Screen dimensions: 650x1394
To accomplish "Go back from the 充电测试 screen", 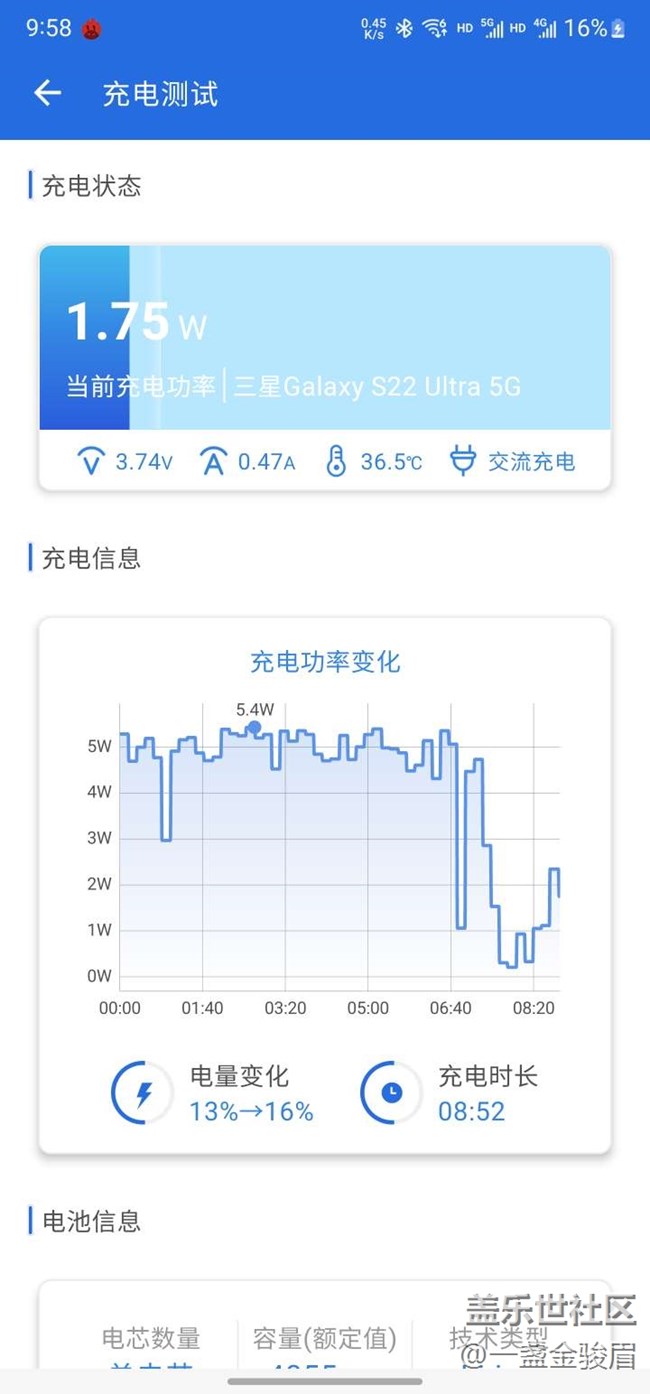I will coord(47,94).
